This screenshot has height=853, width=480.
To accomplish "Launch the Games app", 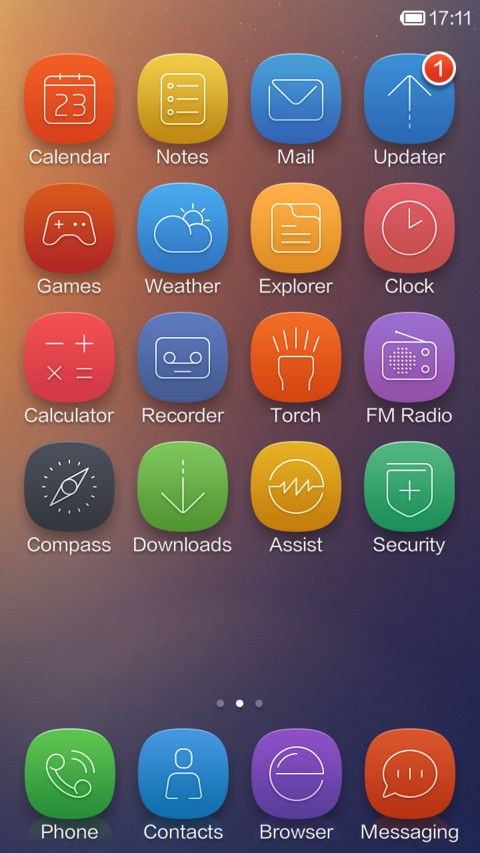I will pyautogui.click(x=69, y=228).
